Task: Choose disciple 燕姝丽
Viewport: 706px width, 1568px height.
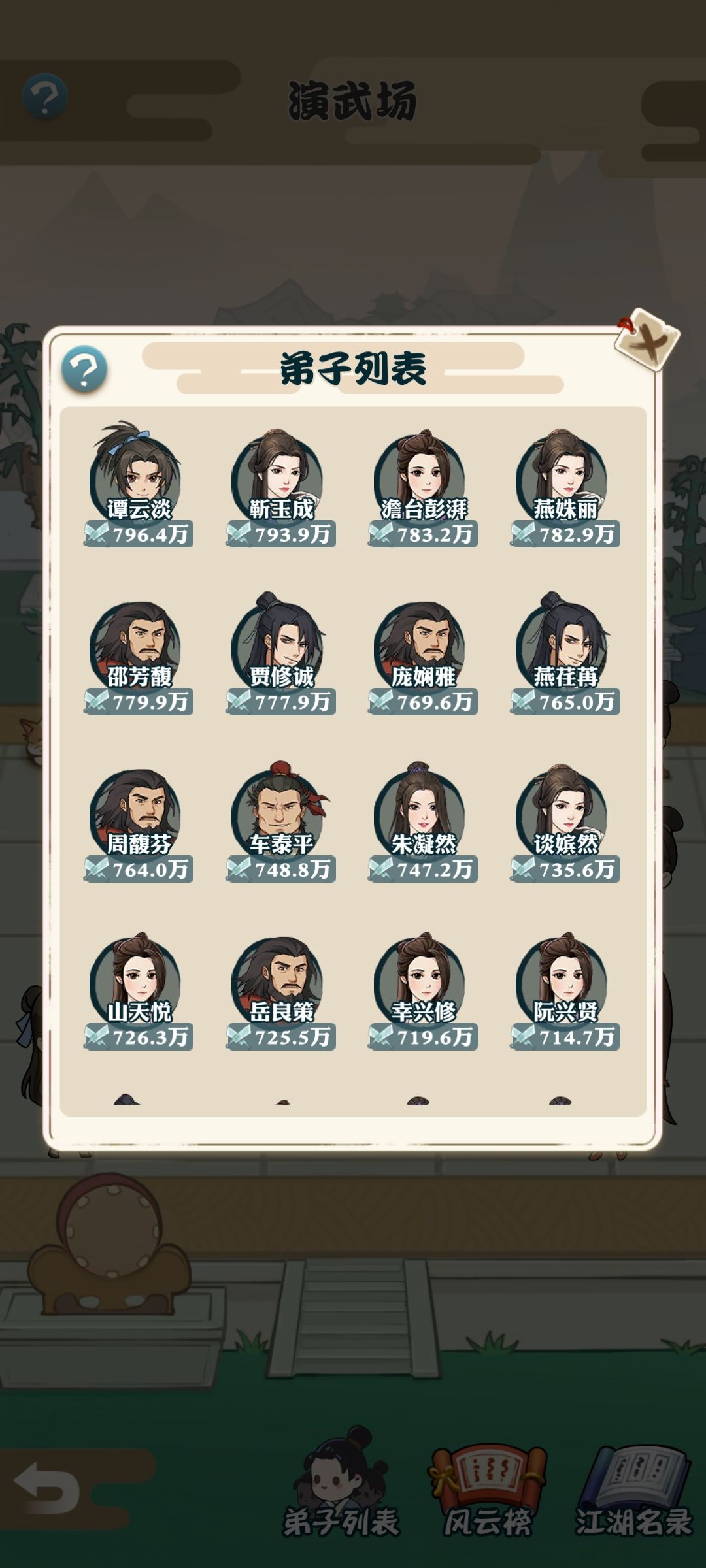Action: coord(565,487)
